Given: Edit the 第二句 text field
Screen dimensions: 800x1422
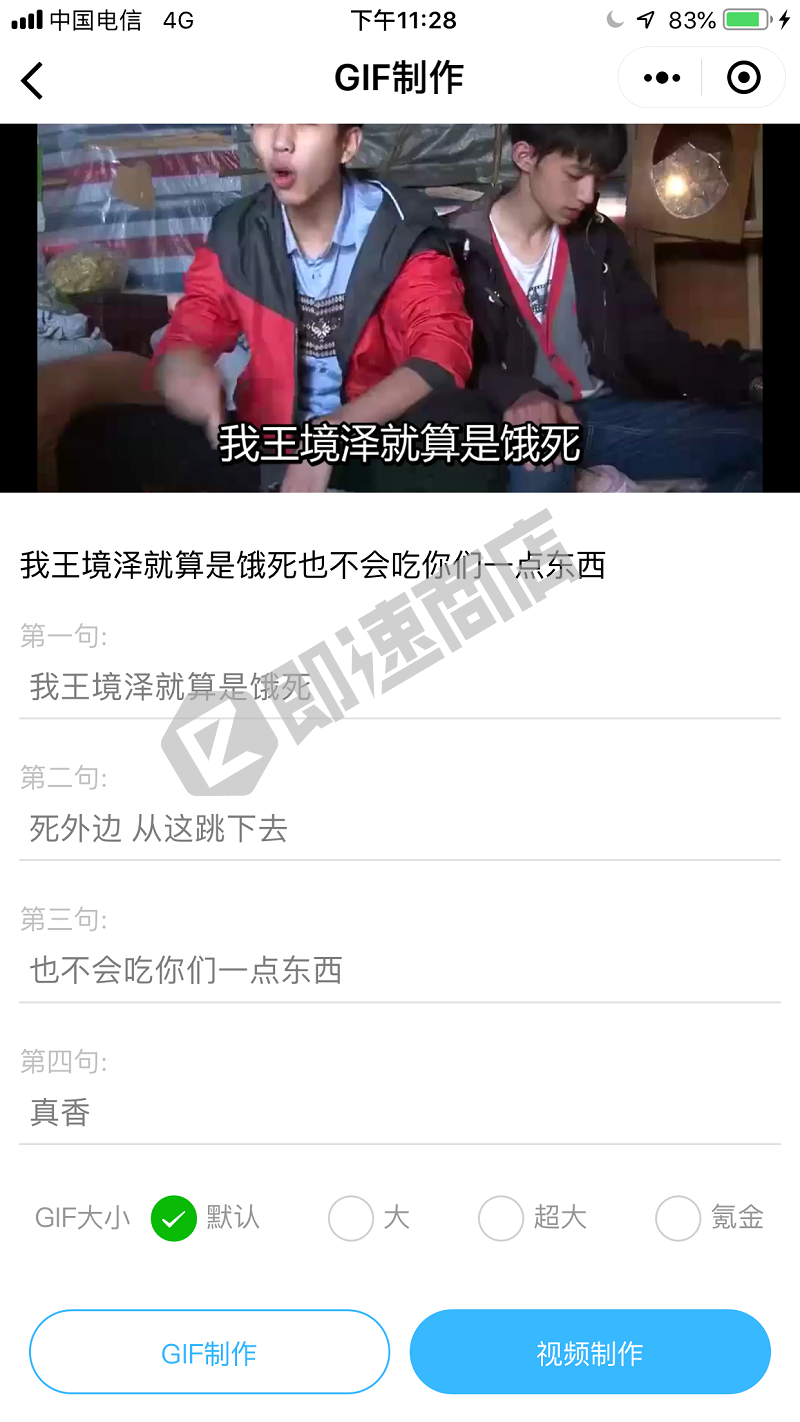Looking at the screenshot, I should point(400,829).
